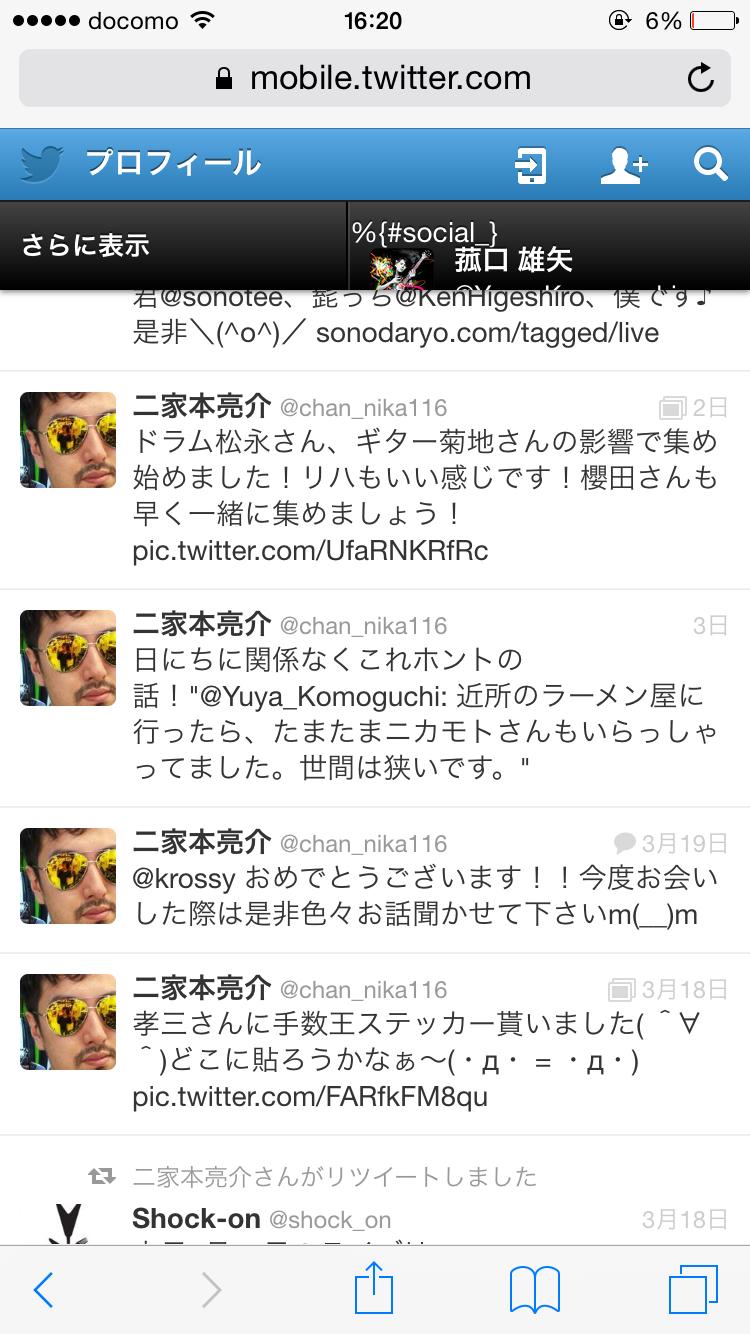Open tweet about ドラム松永さん
This screenshot has width=750, height=1334.
(425, 478)
